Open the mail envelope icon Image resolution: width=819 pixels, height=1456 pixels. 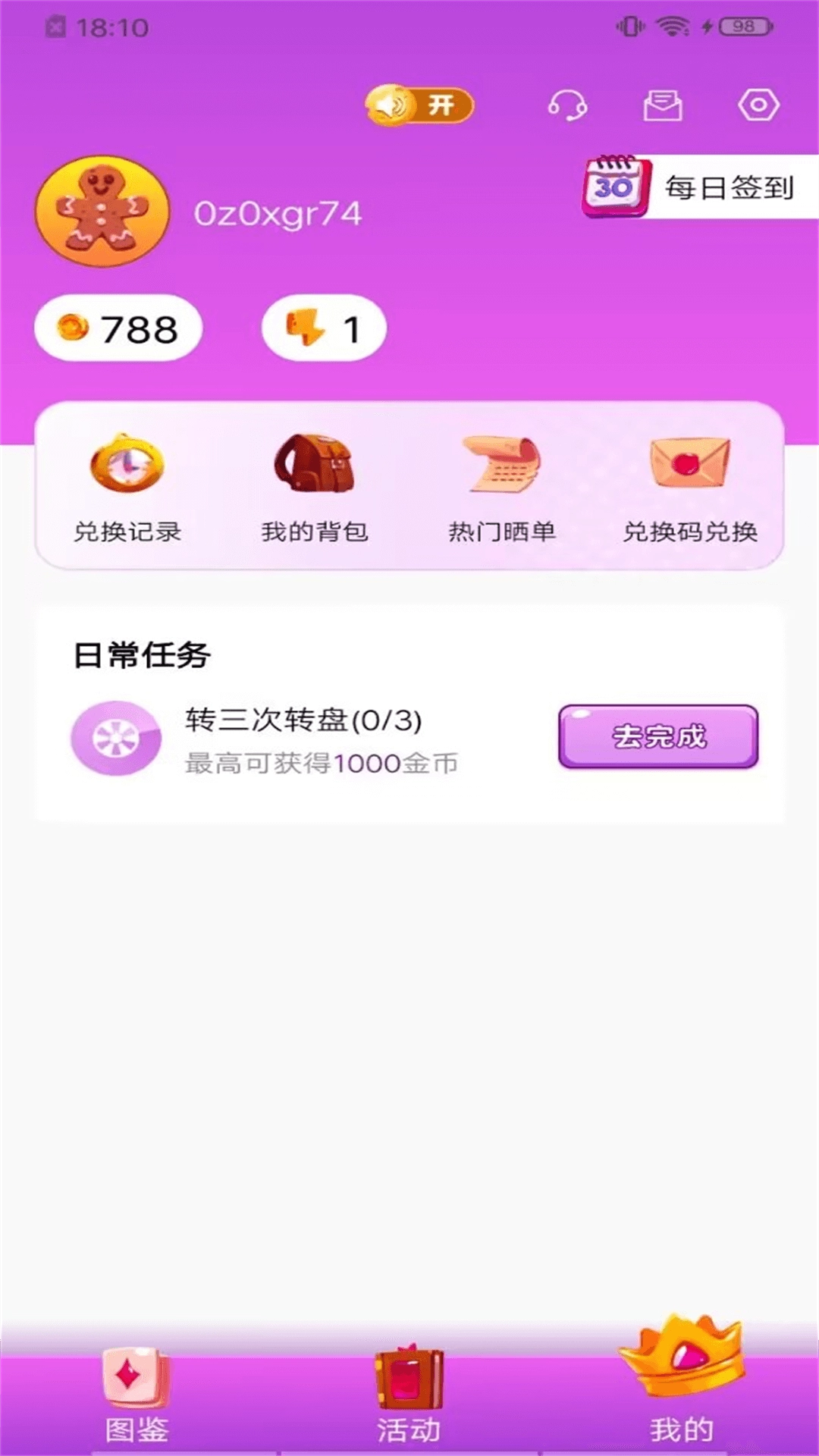pos(664,106)
